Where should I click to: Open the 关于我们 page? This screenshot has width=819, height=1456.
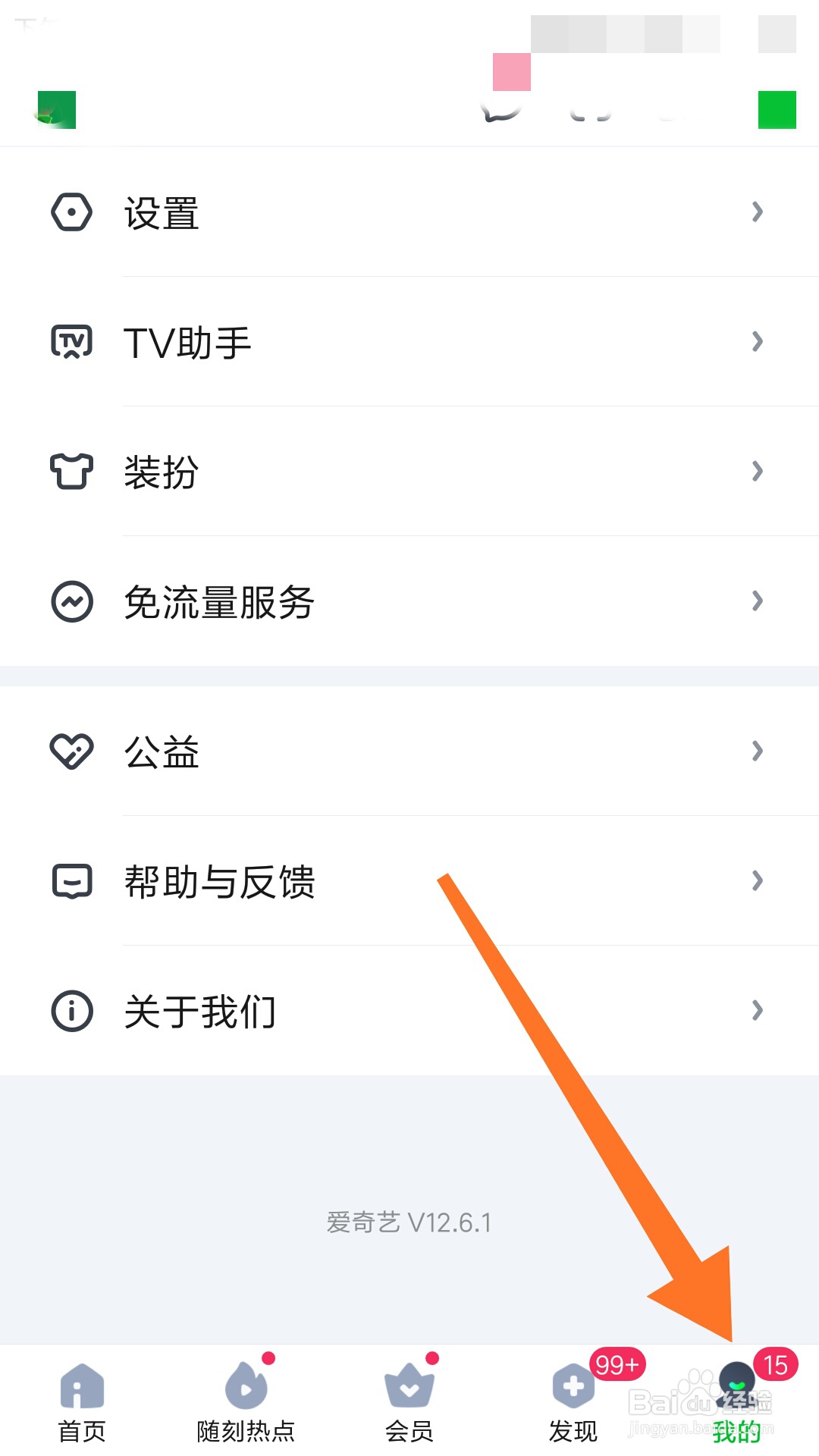tap(201, 1009)
